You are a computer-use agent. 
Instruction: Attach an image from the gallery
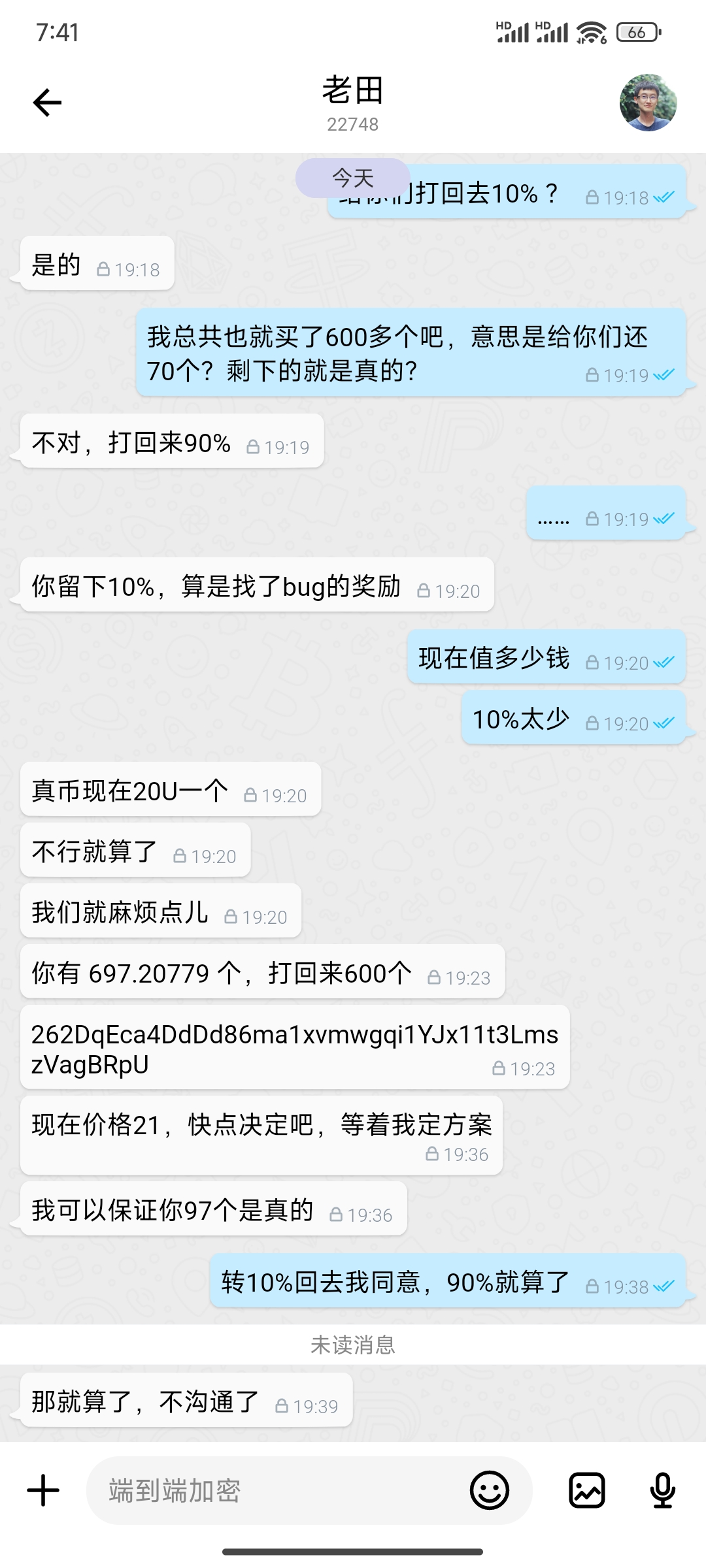tap(586, 1490)
